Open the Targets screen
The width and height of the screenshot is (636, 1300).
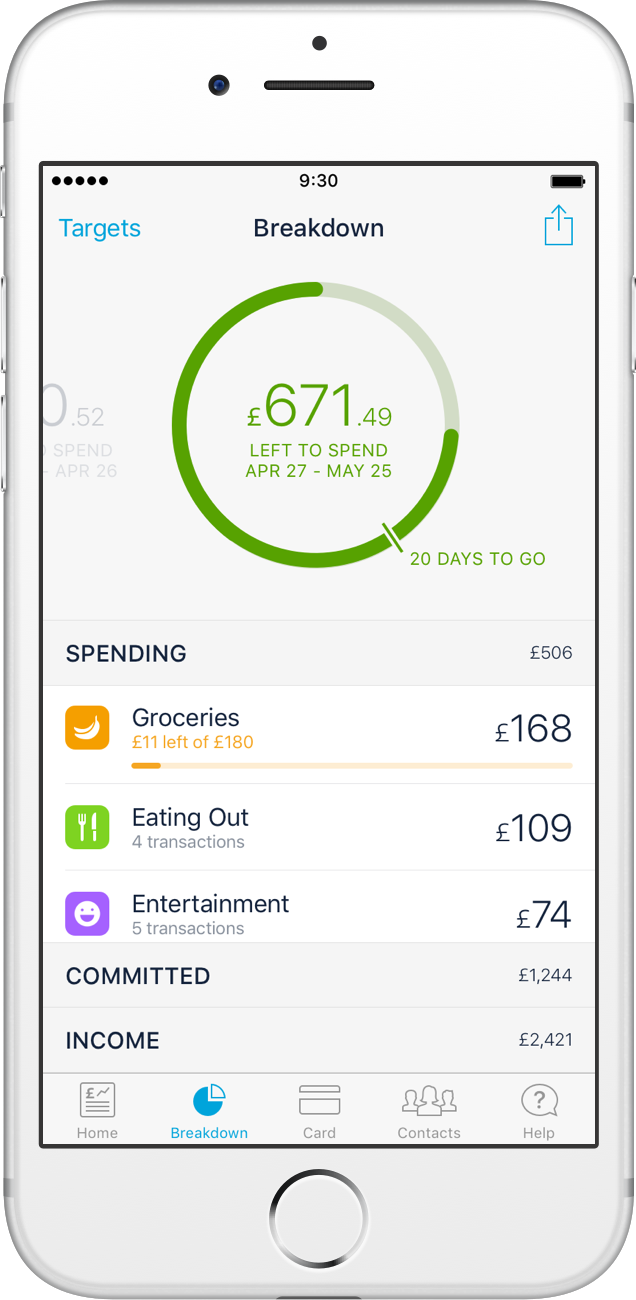[100, 228]
